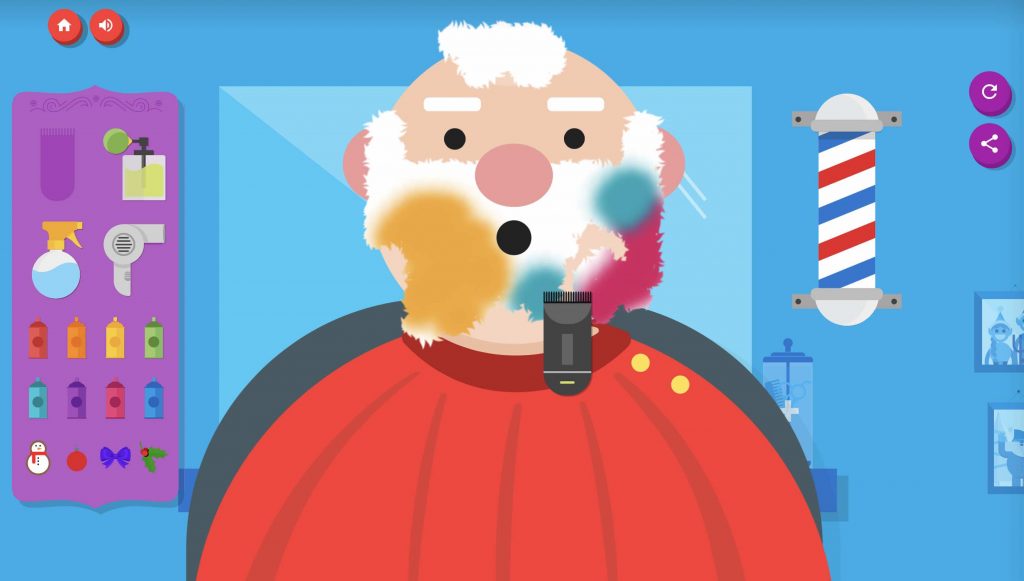Pick the snowman decoration

click(x=38, y=458)
